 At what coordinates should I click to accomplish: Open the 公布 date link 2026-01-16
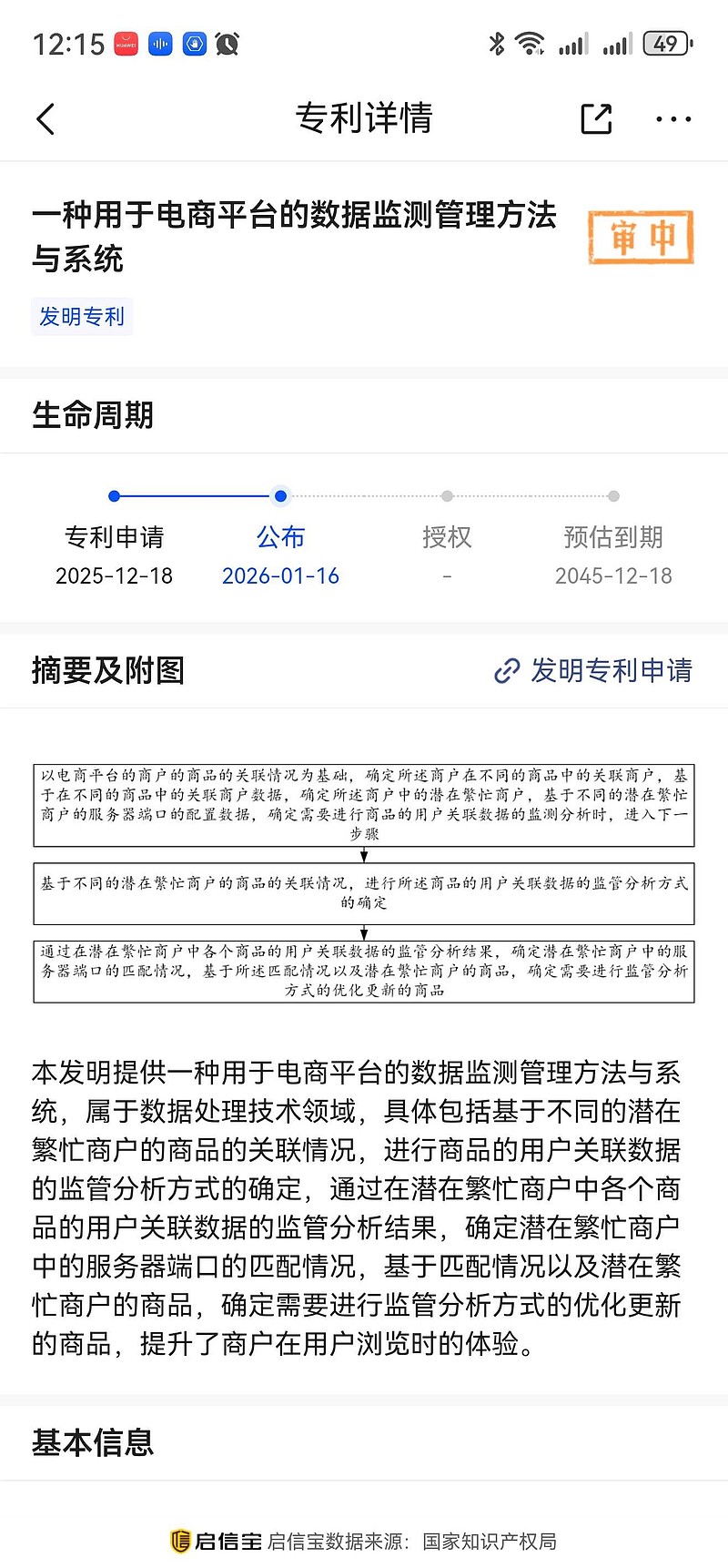pyautogui.click(x=280, y=575)
